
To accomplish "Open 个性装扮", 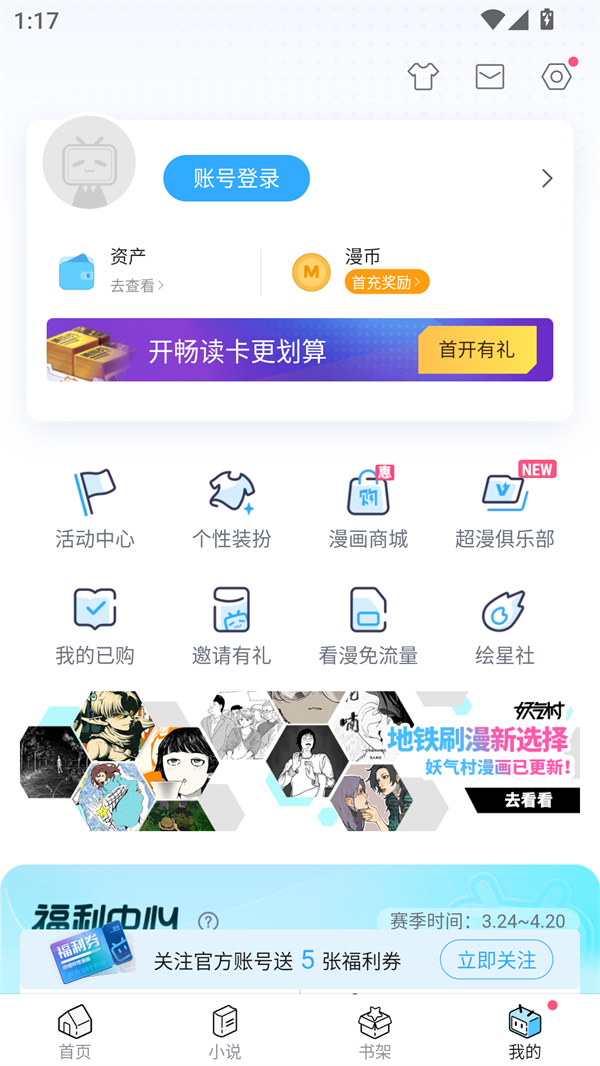I will 232,510.
